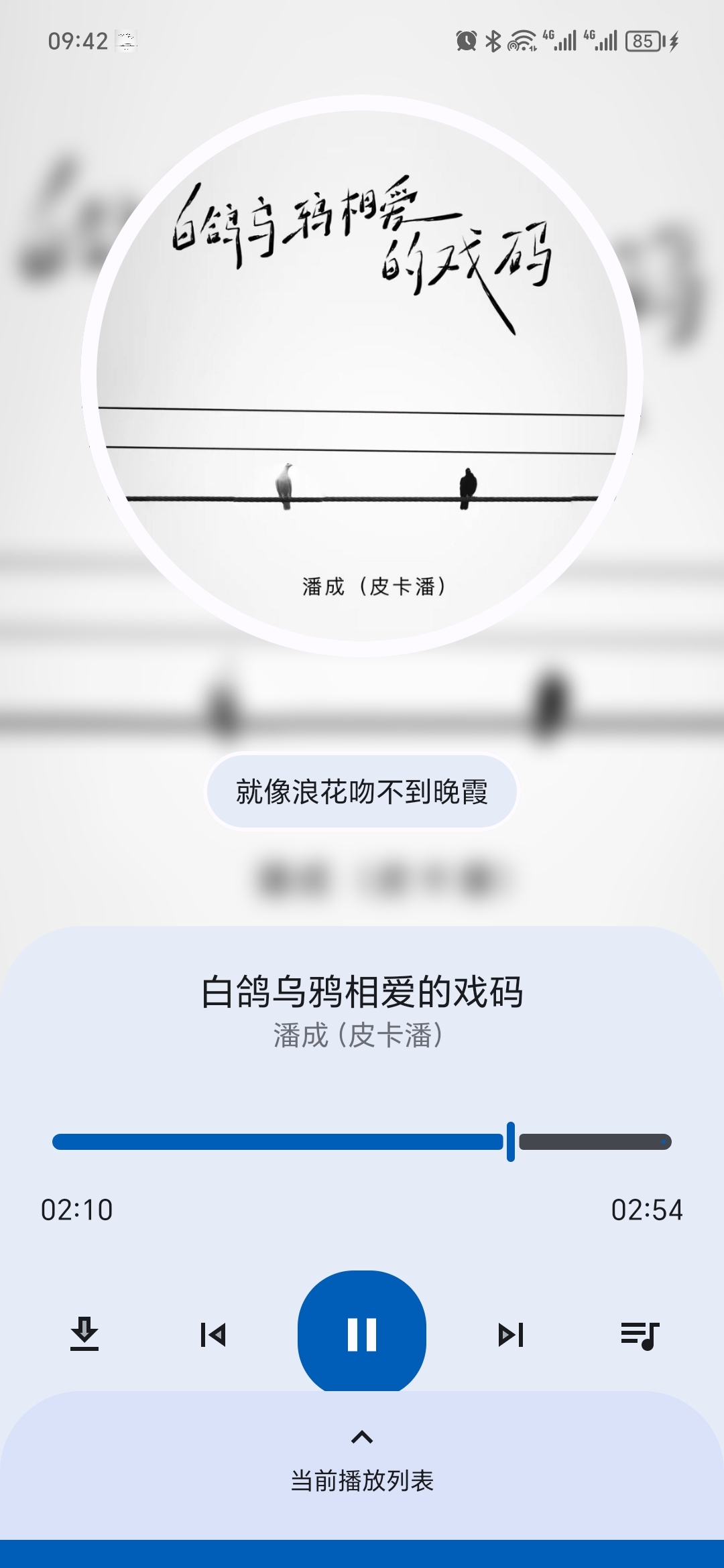Image resolution: width=724 pixels, height=1568 pixels.
Task: Download the current song
Action: coord(84,1333)
